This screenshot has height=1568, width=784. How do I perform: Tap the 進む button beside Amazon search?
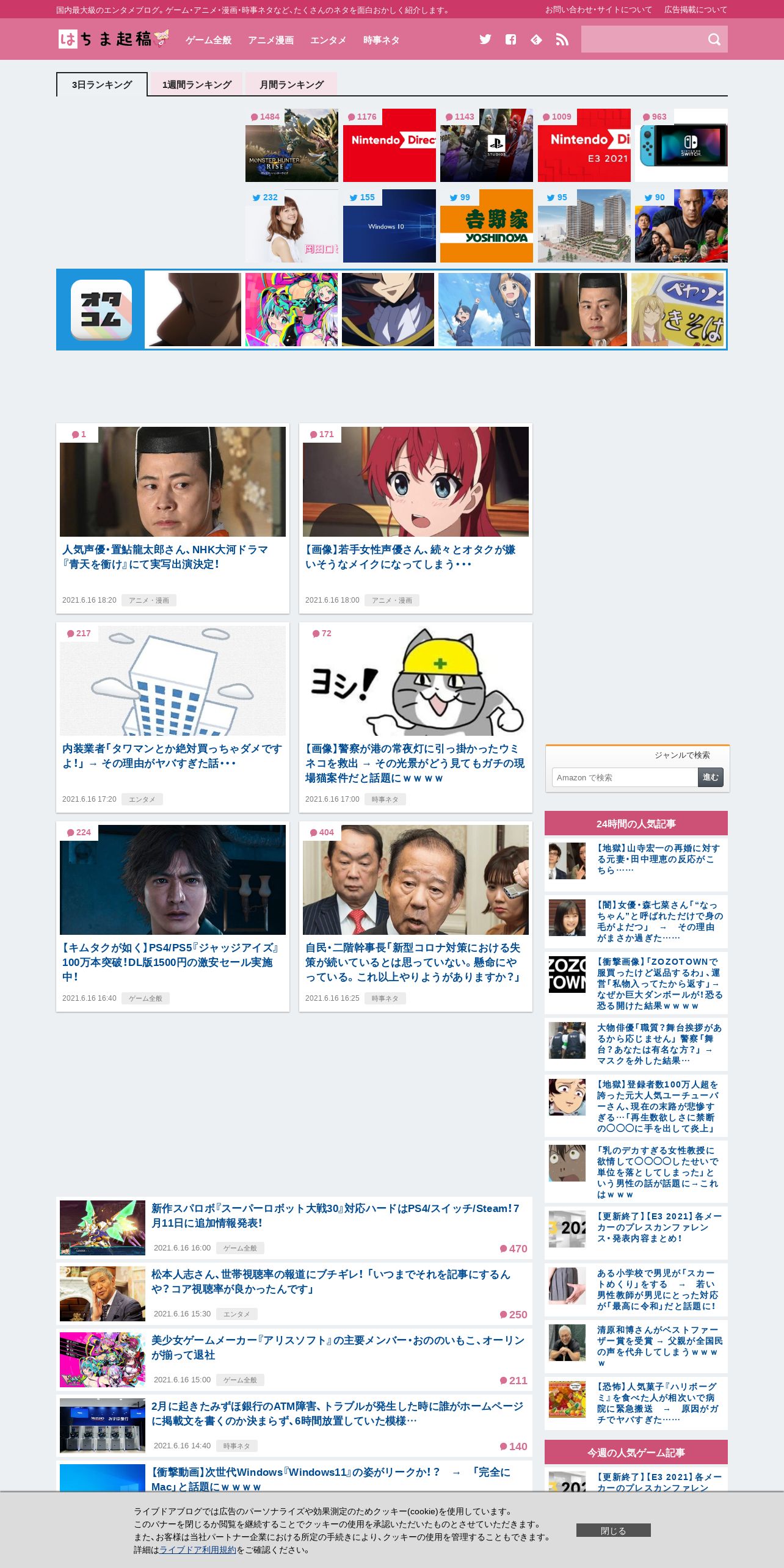711,777
